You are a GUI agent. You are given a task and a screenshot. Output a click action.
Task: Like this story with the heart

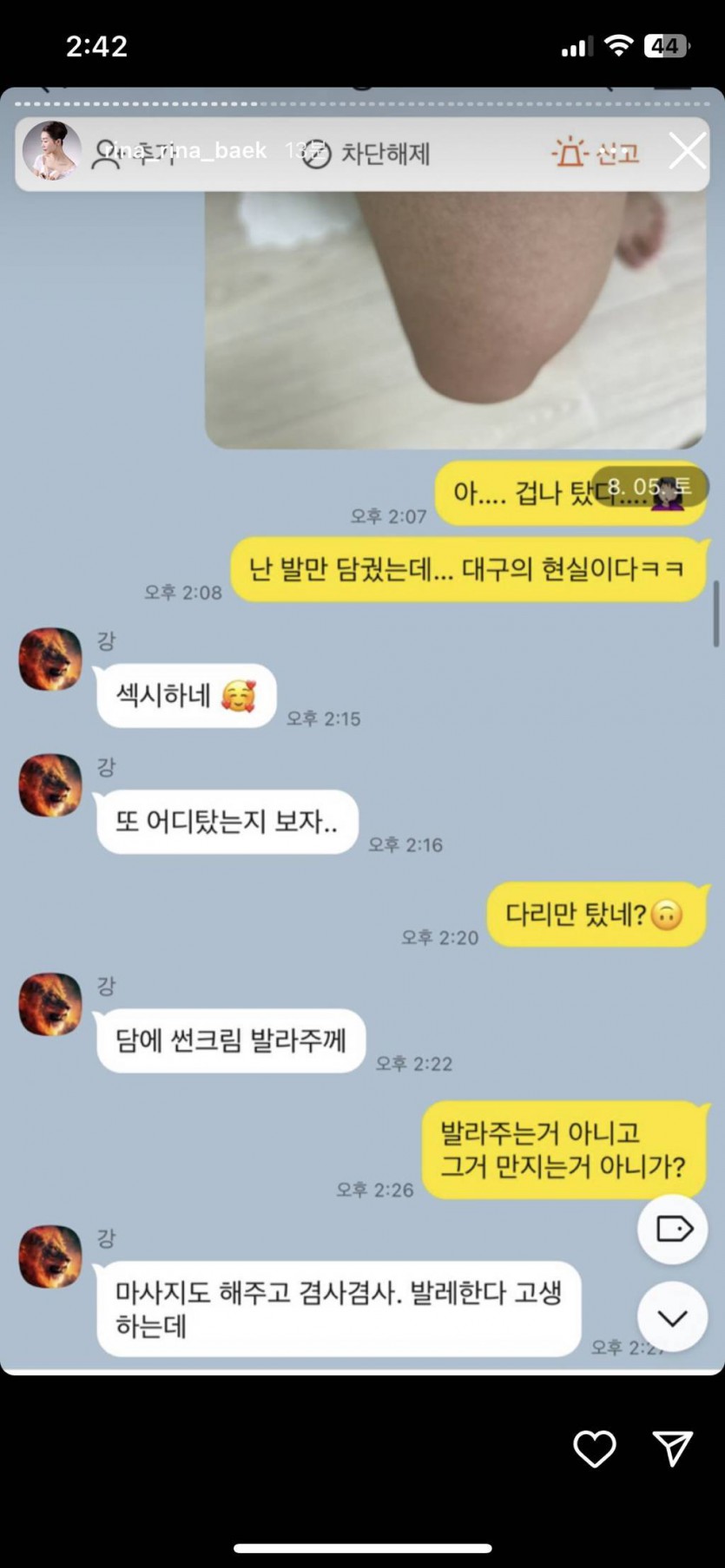click(x=595, y=1448)
